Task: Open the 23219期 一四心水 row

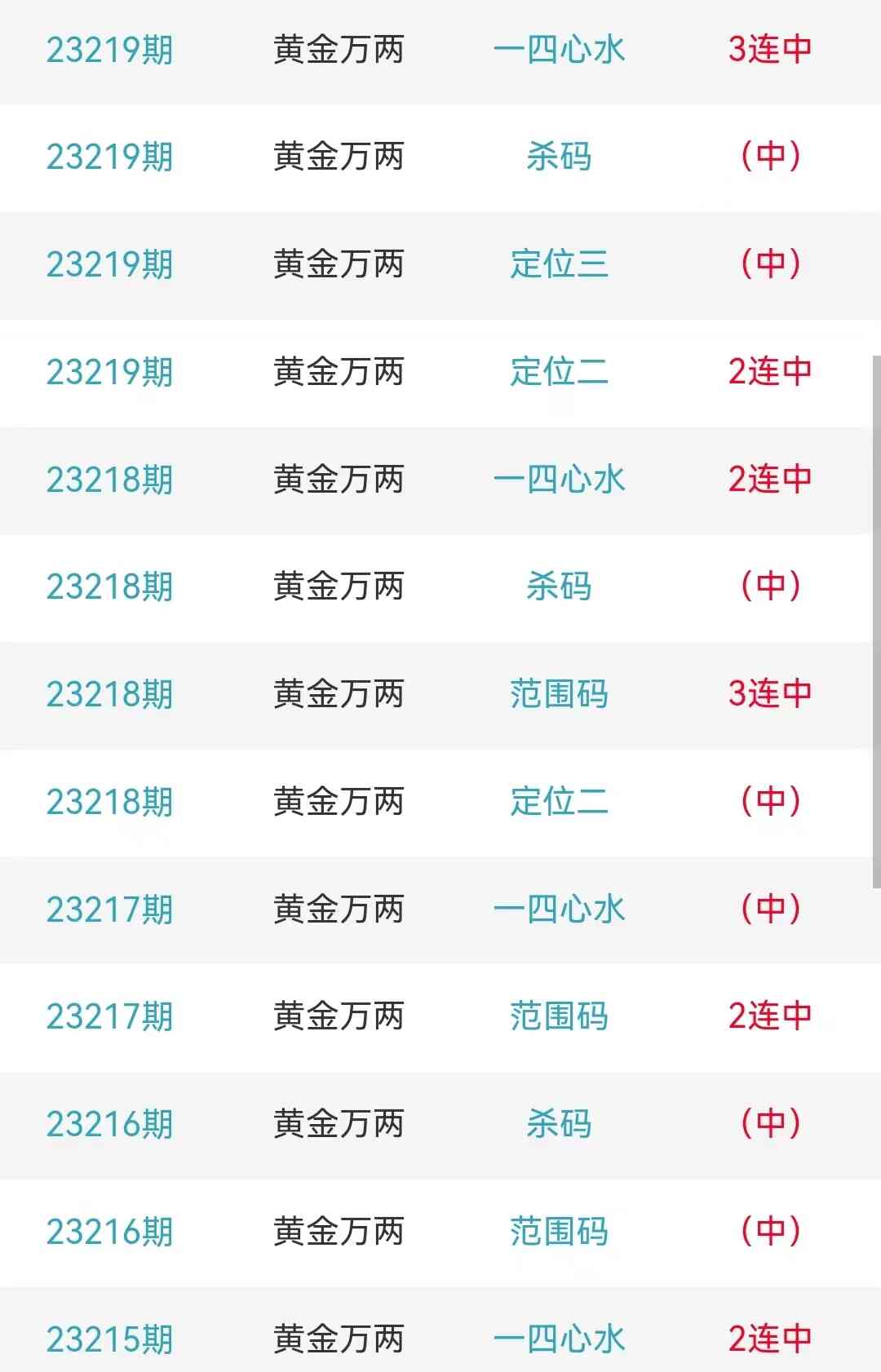Action: tap(559, 50)
